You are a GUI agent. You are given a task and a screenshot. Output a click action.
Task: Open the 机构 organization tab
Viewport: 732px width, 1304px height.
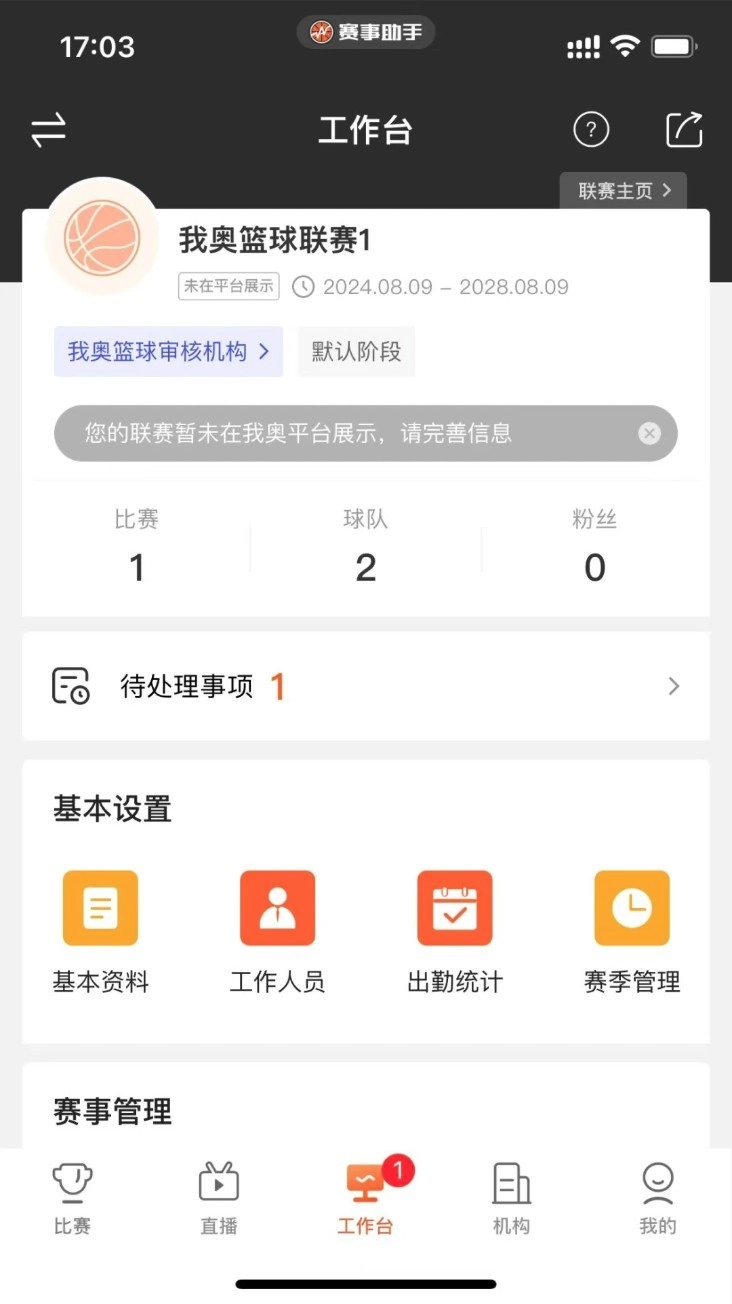click(511, 1197)
